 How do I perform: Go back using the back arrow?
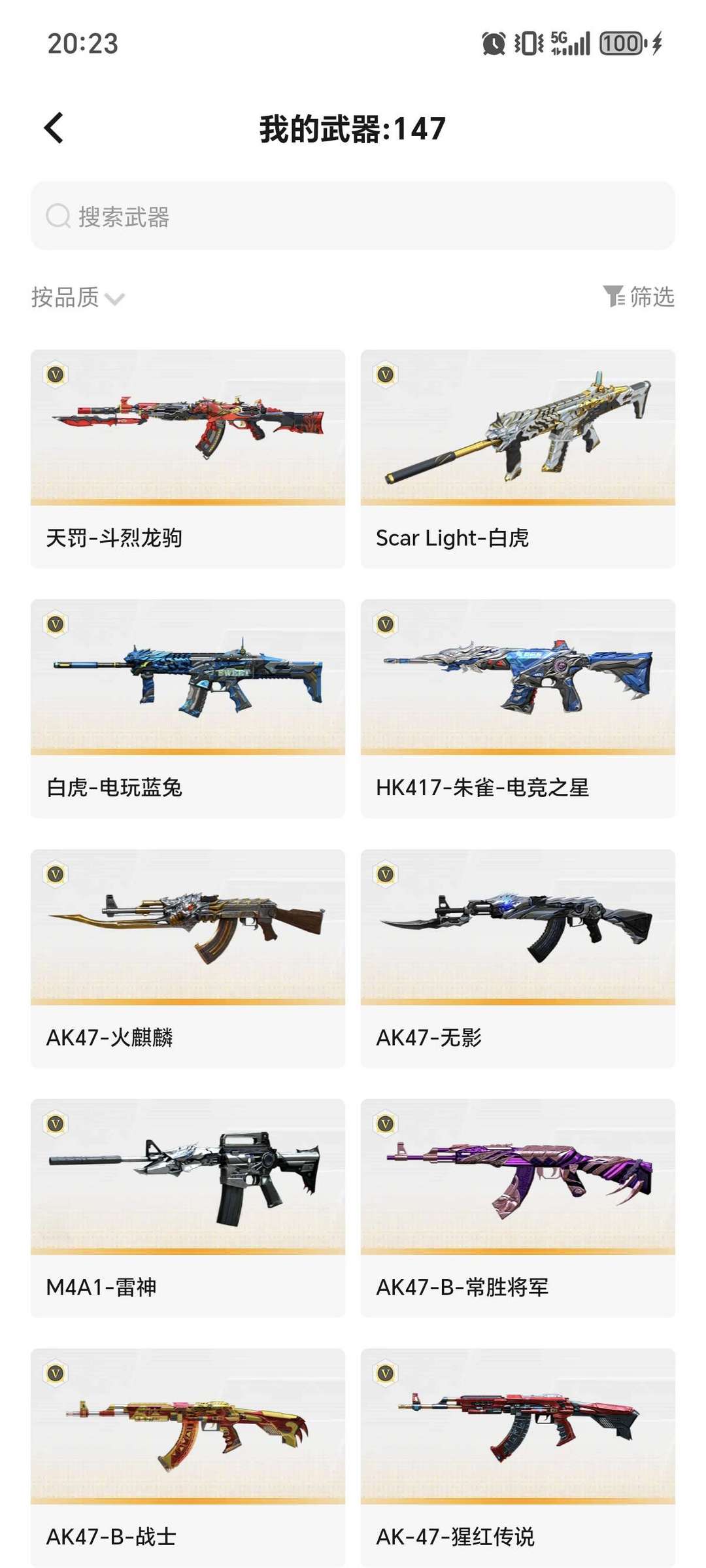[54, 128]
